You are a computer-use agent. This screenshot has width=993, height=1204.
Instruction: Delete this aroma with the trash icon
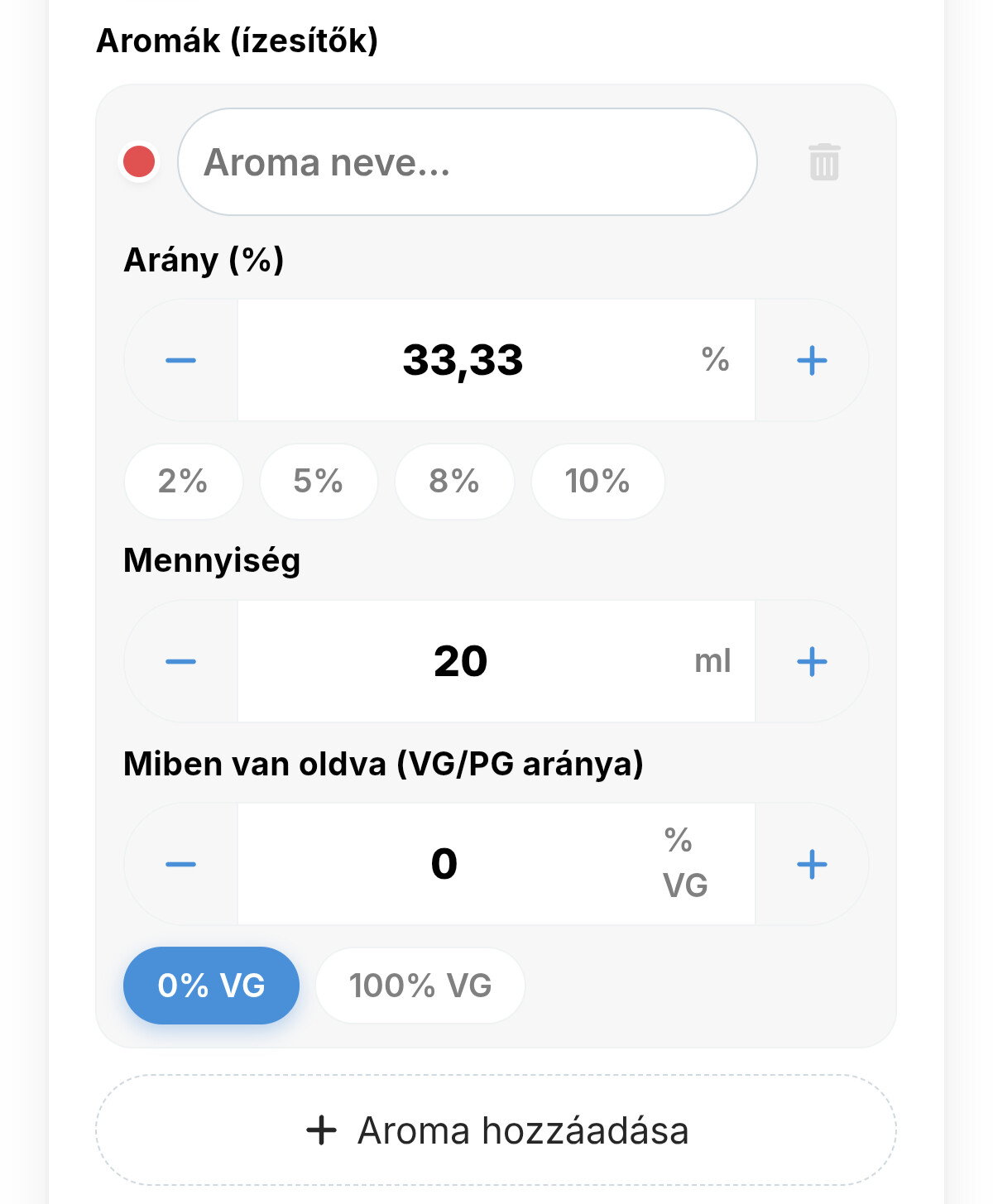[x=824, y=162]
